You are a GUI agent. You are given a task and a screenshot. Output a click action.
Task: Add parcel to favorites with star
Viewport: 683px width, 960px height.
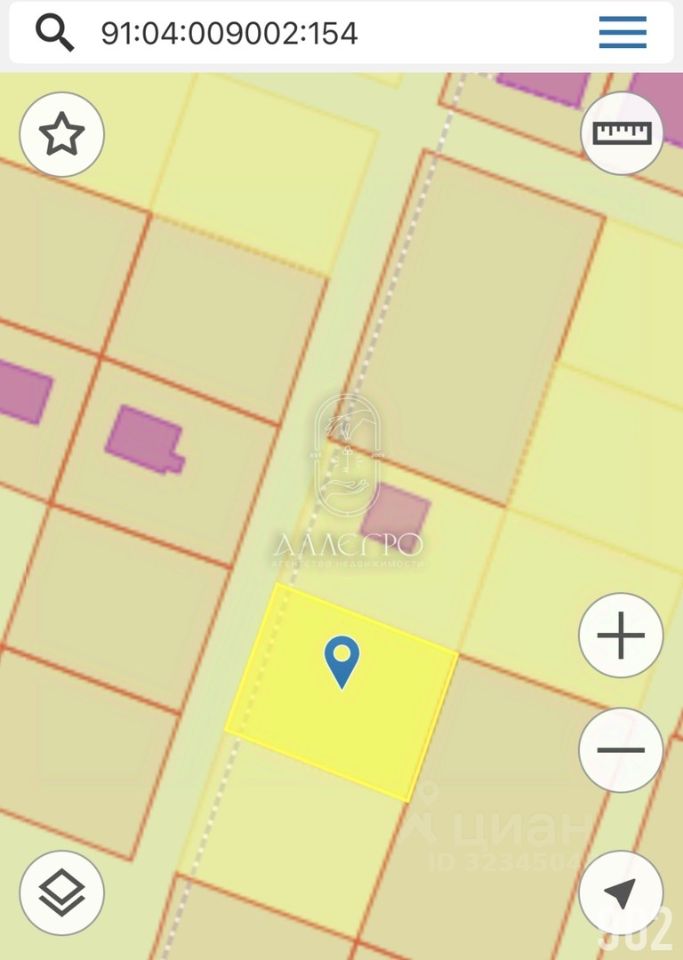(62, 134)
